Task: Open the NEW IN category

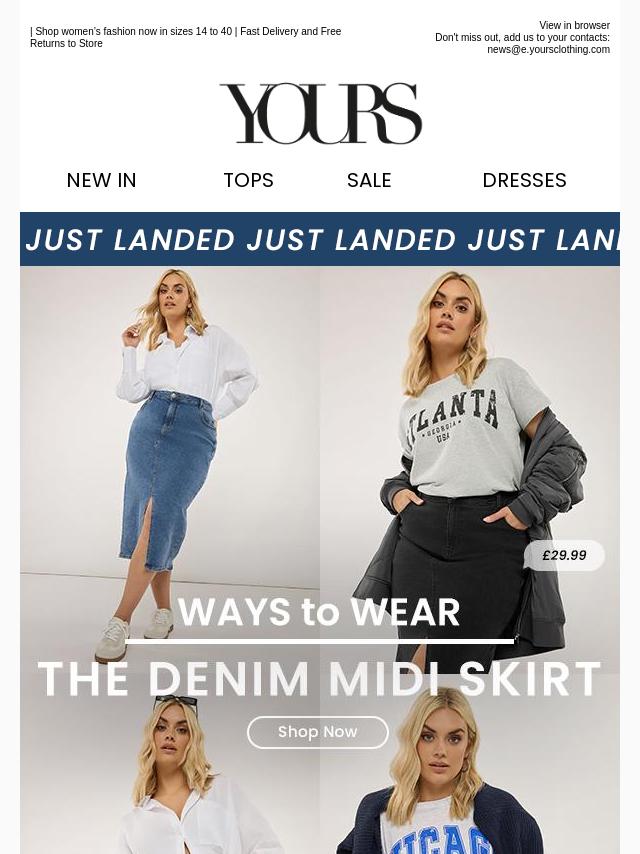Action: point(101,181)
